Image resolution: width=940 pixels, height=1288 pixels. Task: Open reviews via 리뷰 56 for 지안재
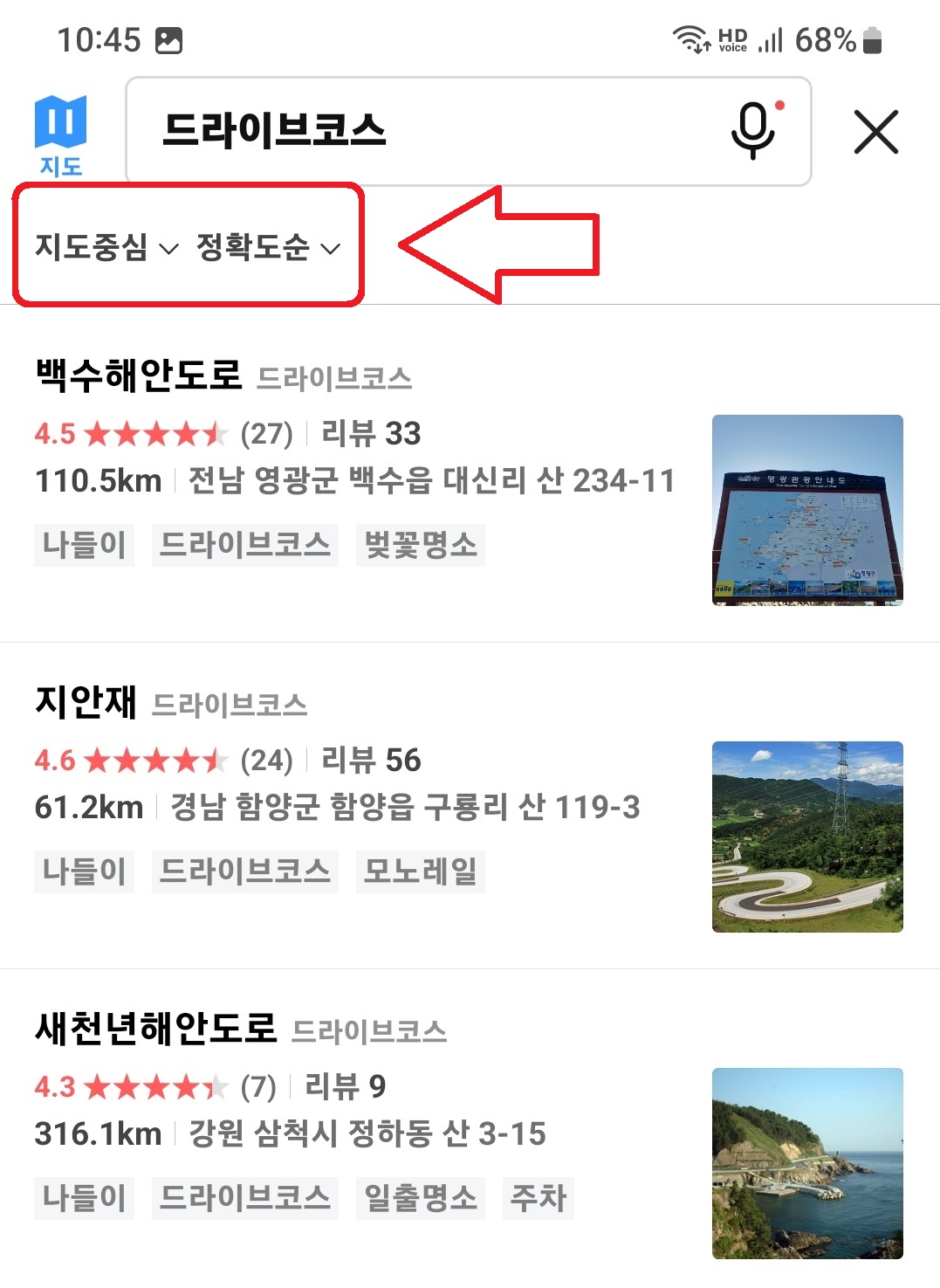[x=370, y=761]
